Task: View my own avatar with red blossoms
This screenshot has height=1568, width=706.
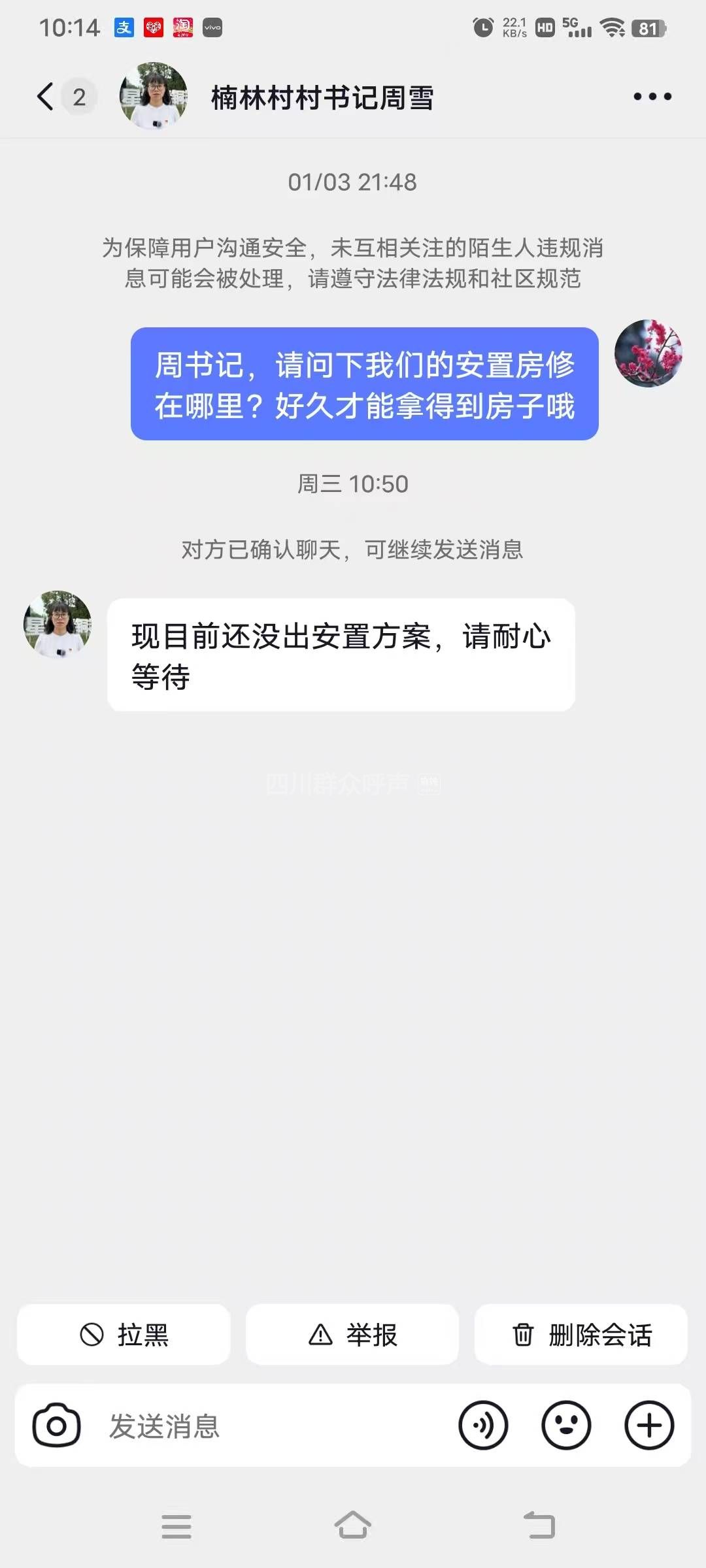Action: [648, 353]
